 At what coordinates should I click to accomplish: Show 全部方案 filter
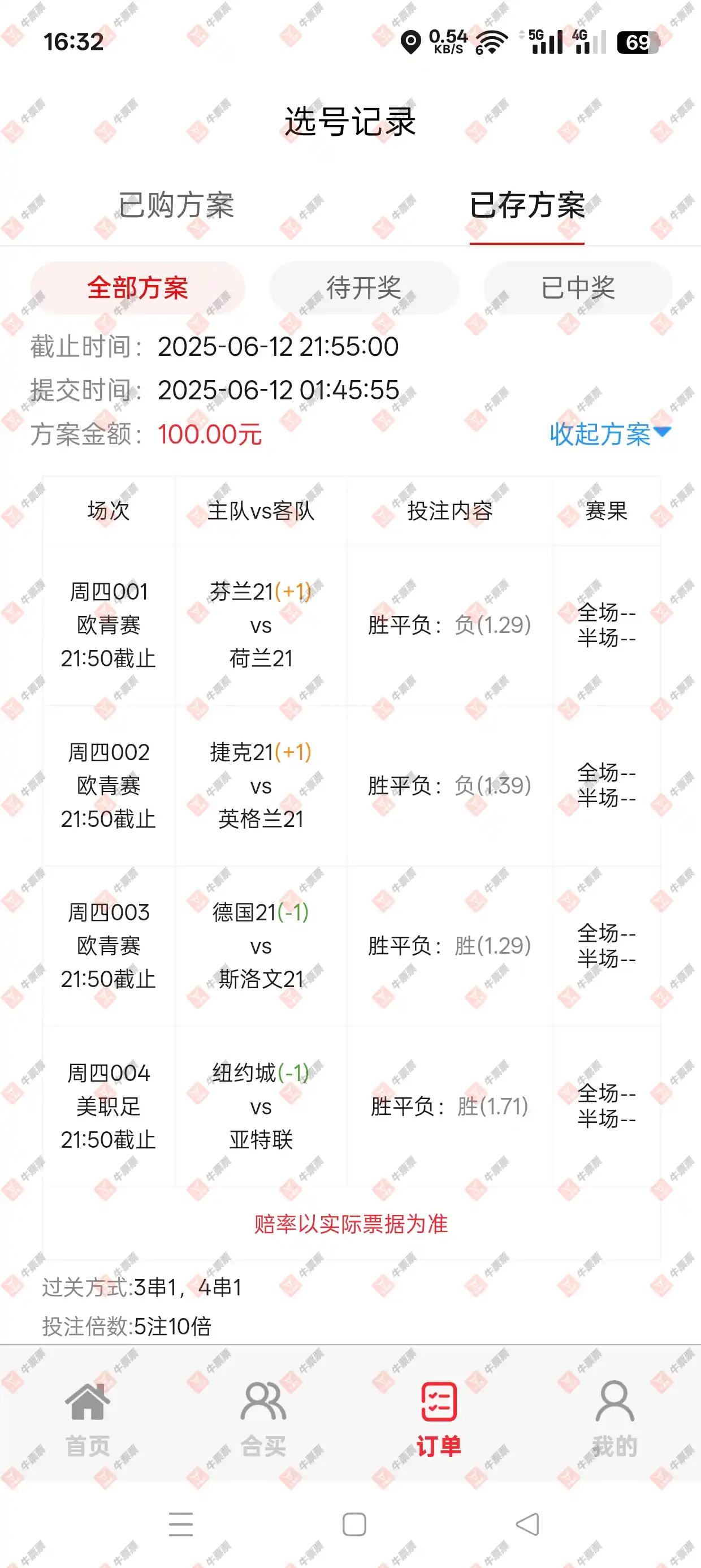(x=137, y=288)
